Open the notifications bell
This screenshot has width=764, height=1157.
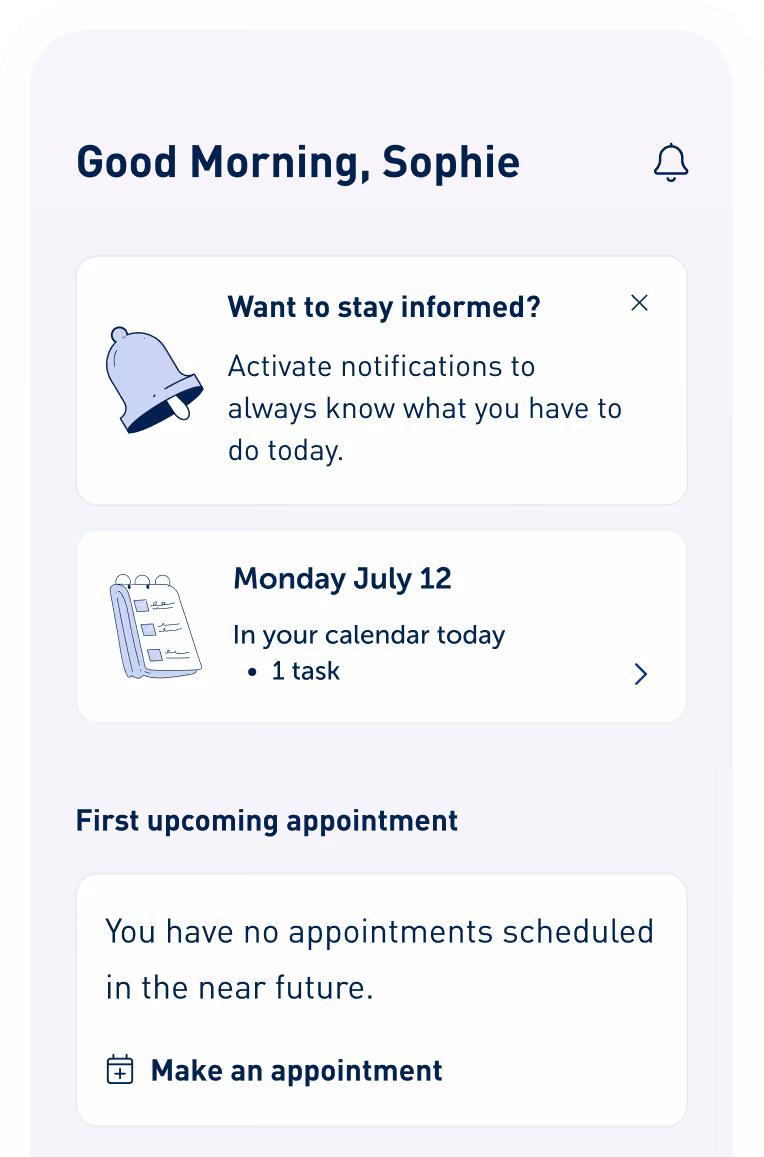[x=671, y=163]
